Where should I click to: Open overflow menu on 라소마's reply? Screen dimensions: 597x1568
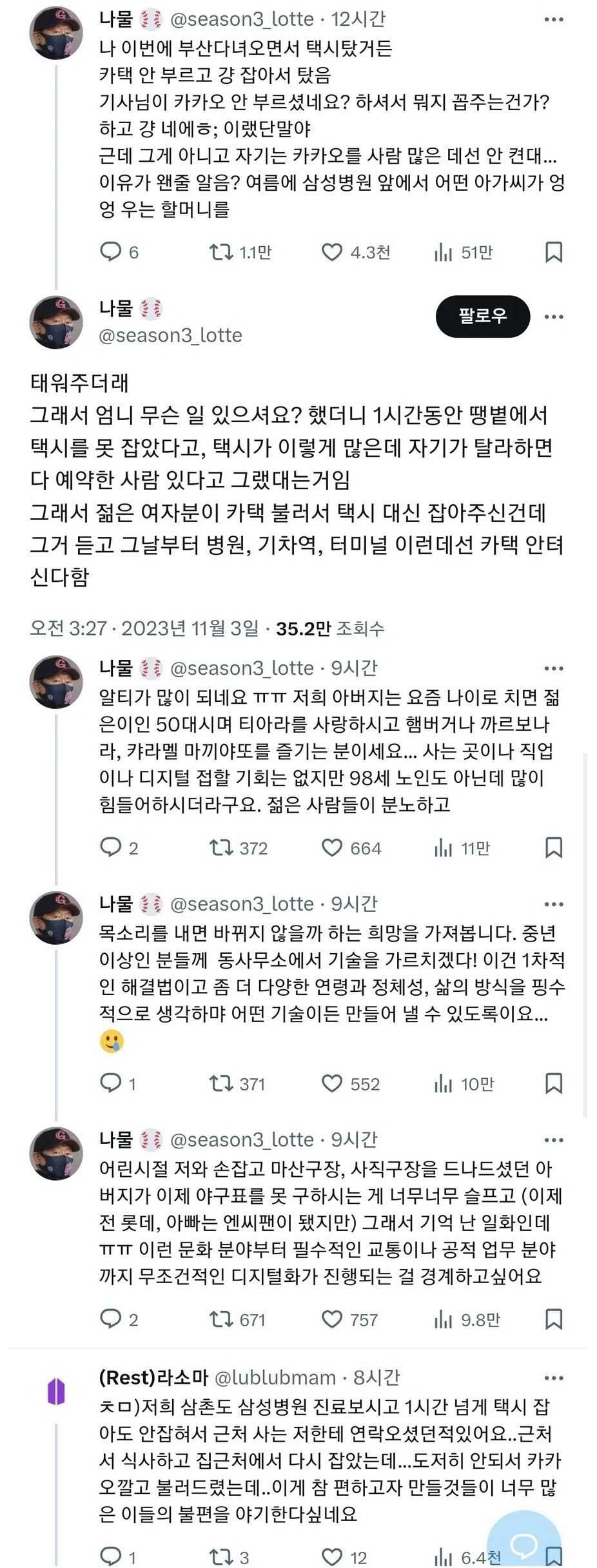pyautogui.click(x=554, y=1378)
